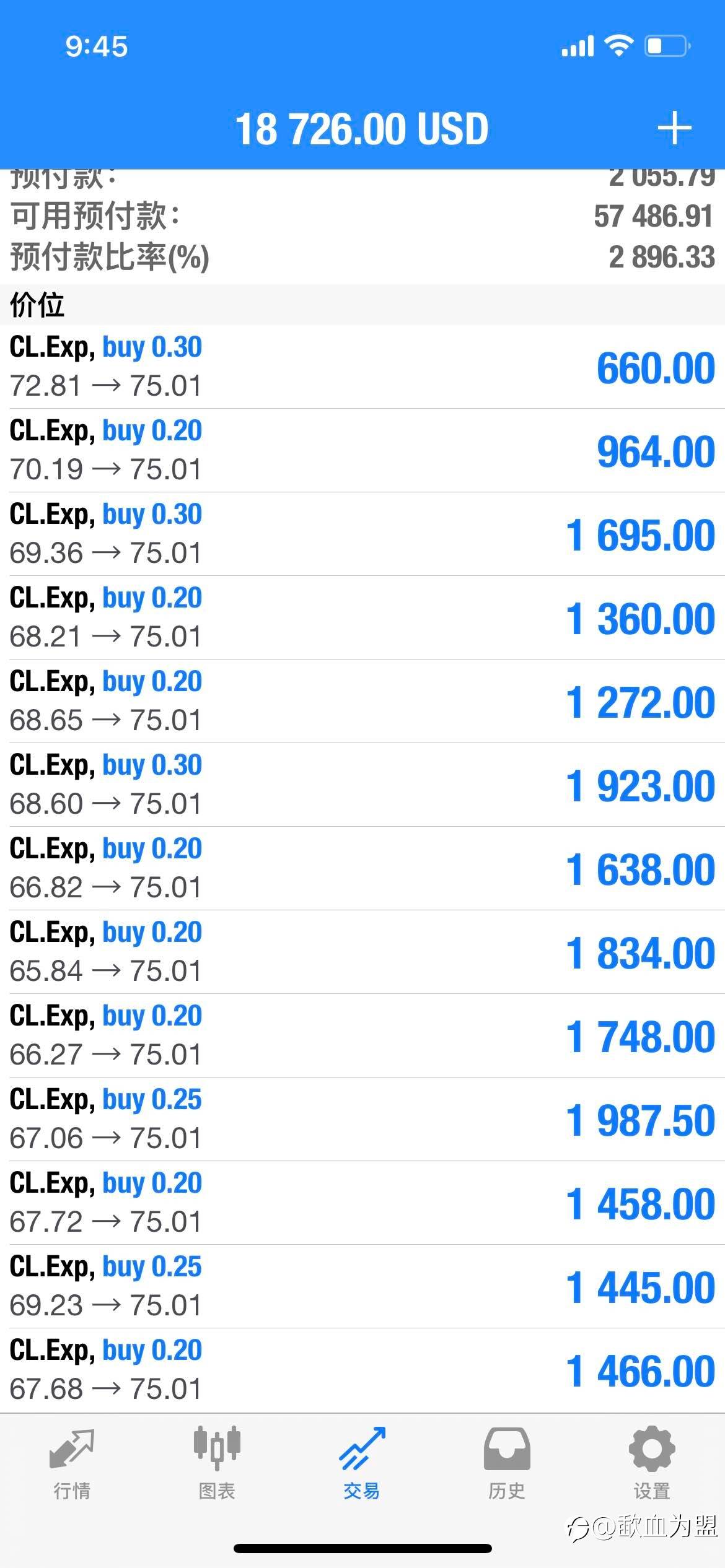The height and width of the screenshot is (1568, 725).
Task: Open position bought at 65.84
Action: [362, 952]
